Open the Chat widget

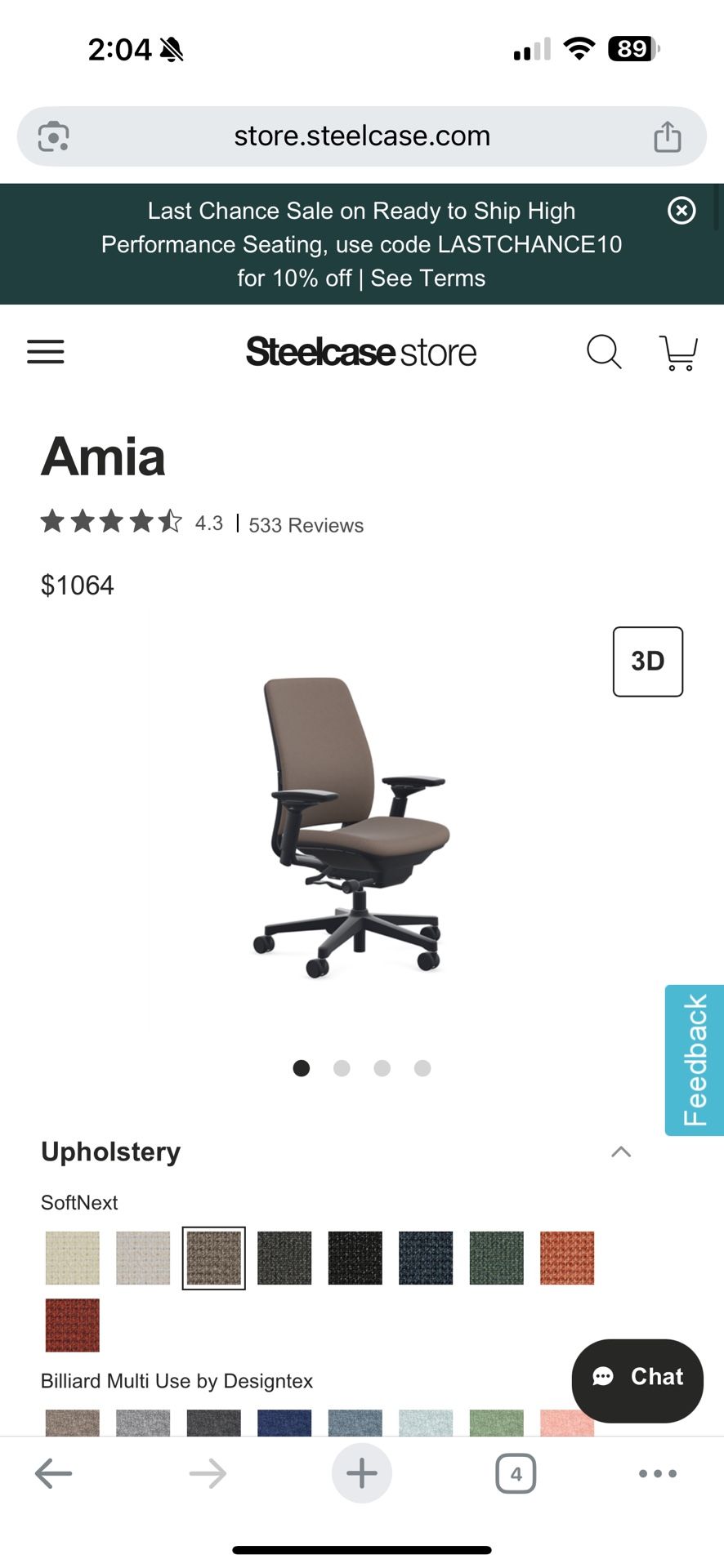tap(637, 1379)
